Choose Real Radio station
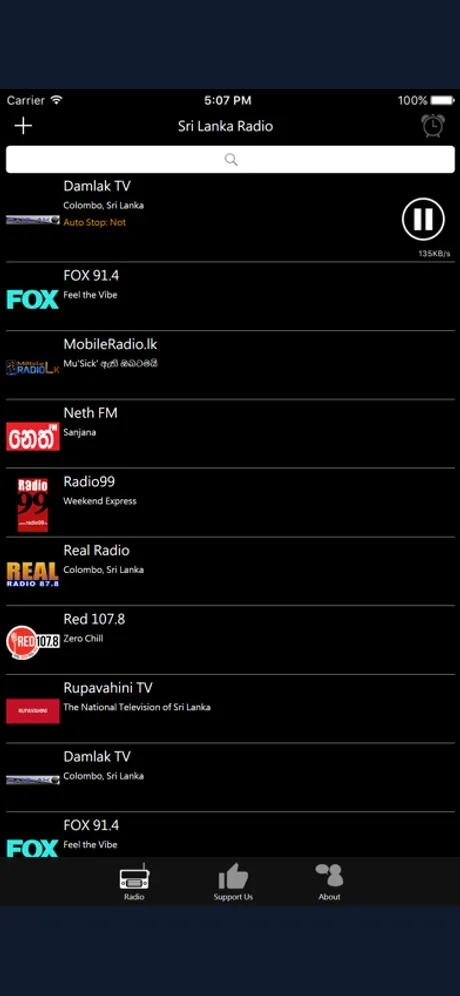Viewport: 460px width, 996px height. [230, 571]
